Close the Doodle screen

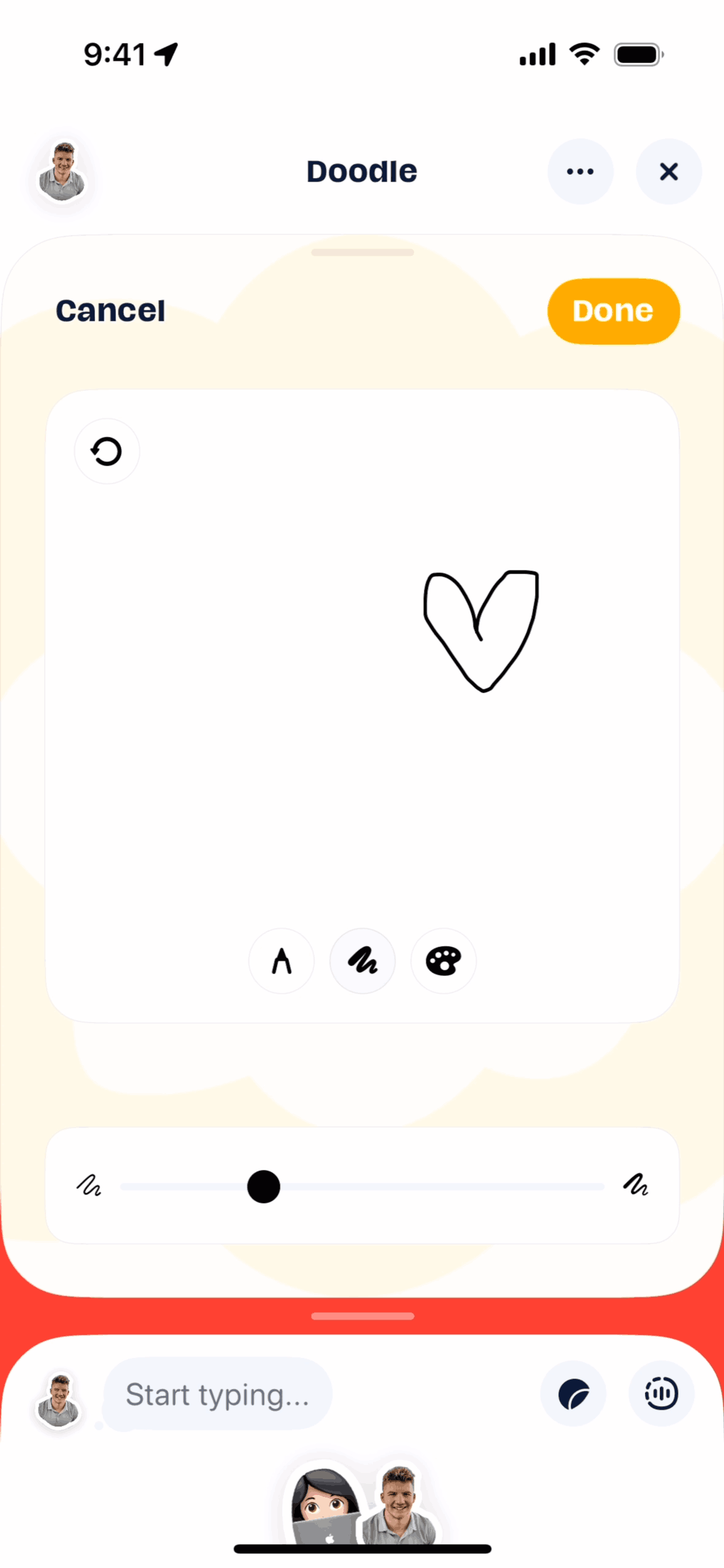tap(668, 171)
